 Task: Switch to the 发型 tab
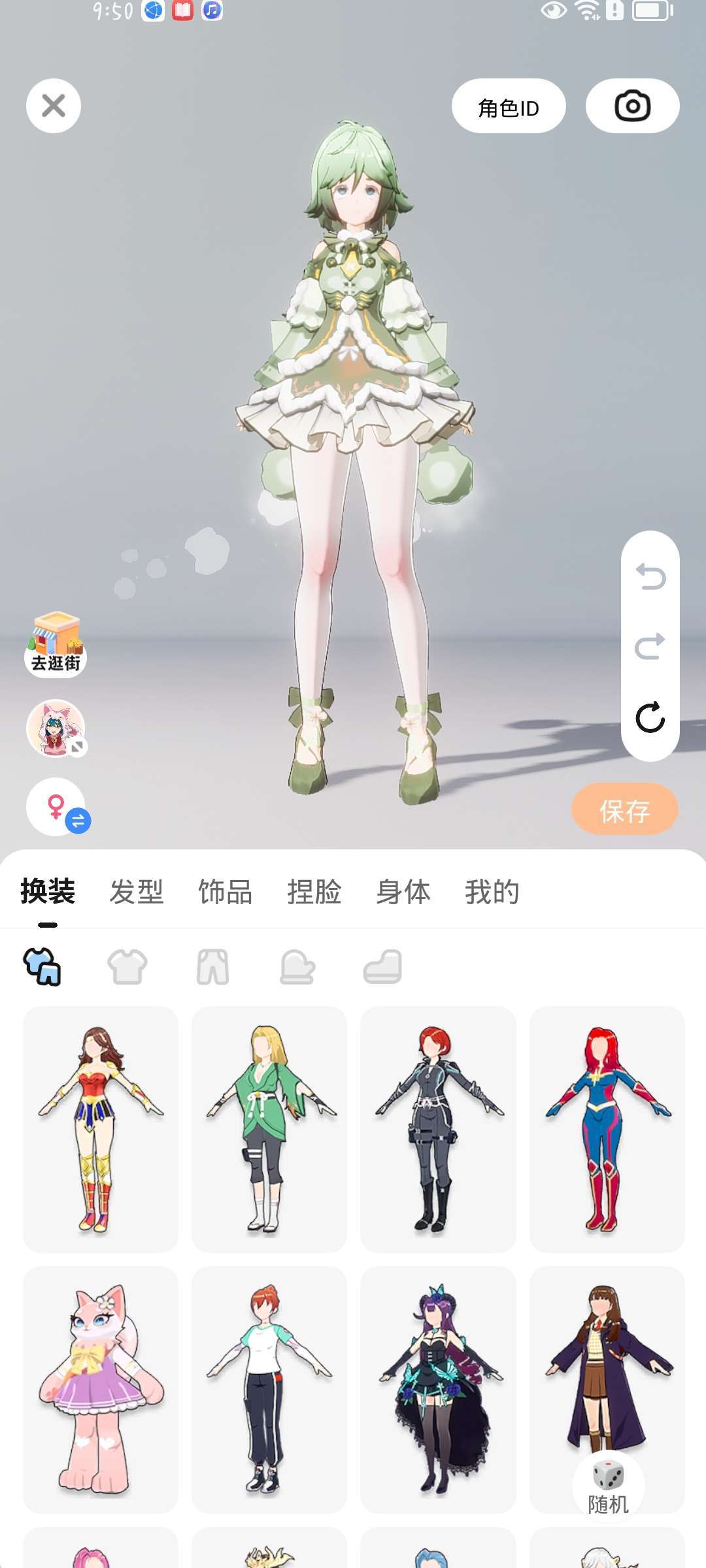point(137,892)
